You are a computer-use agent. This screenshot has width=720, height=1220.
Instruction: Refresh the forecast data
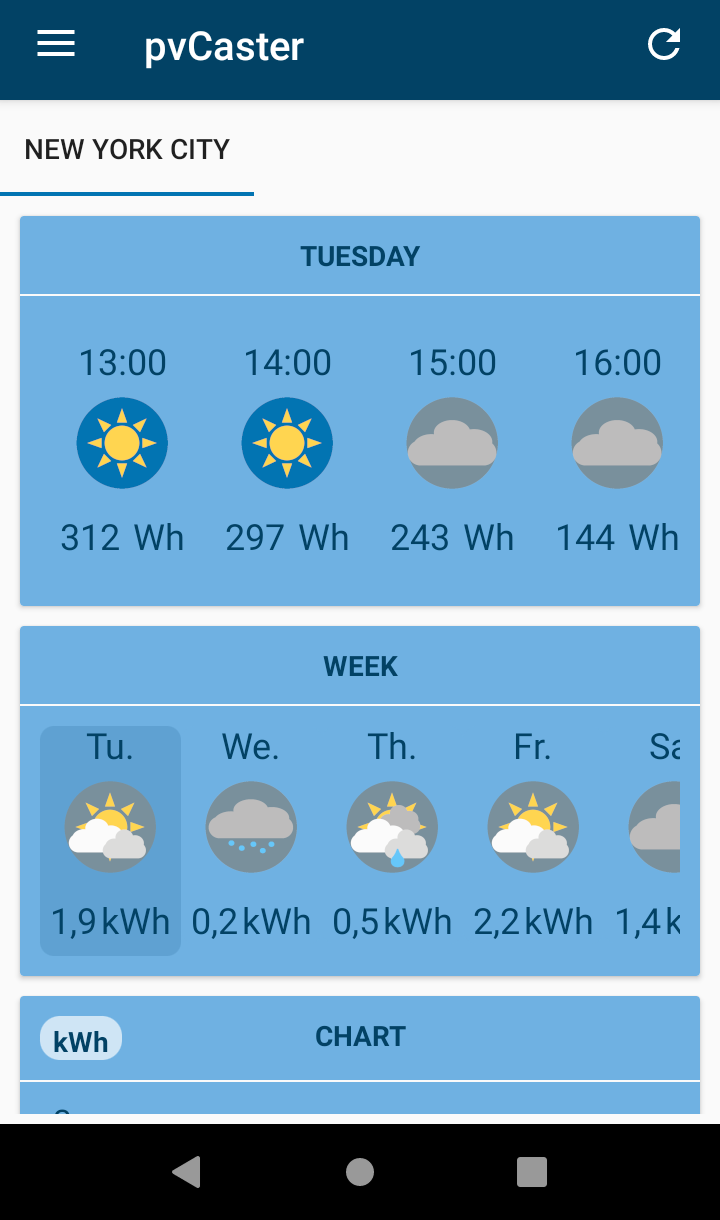click(x=664, y=44)
